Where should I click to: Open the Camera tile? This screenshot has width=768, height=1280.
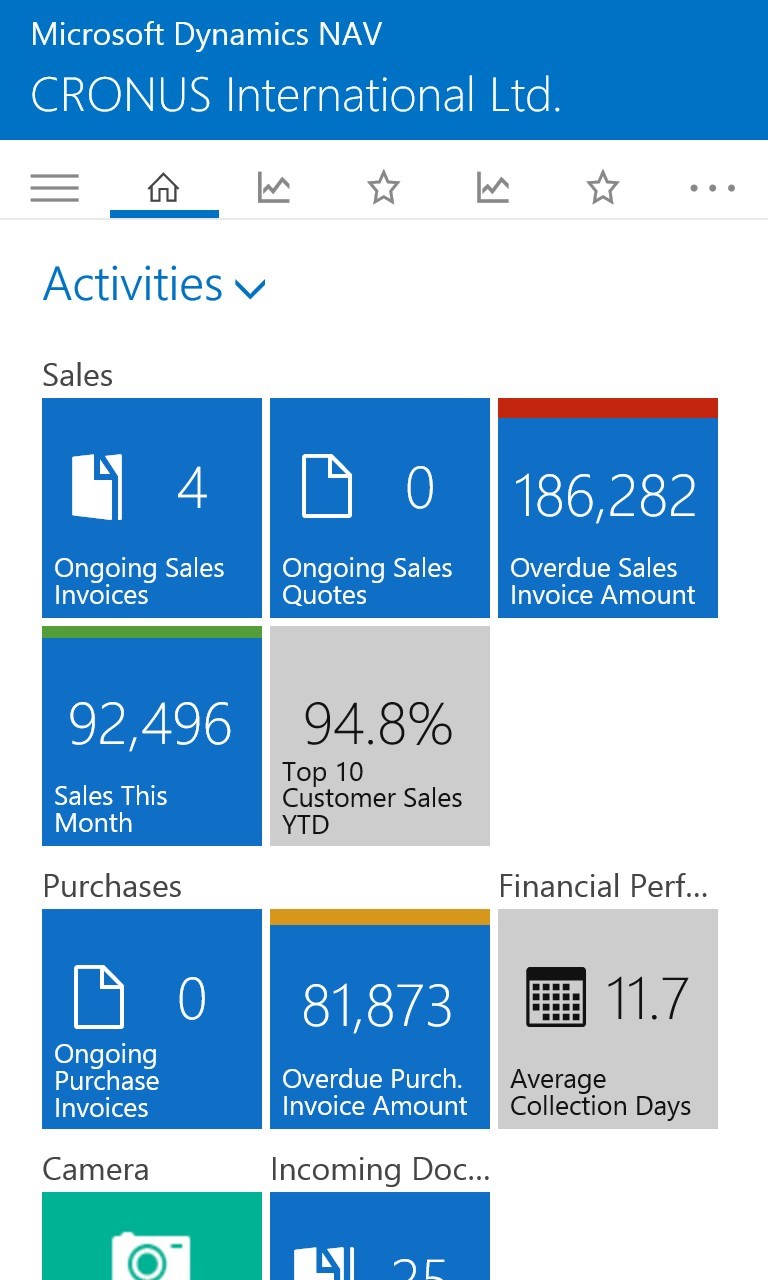[x=151, y=1240]
